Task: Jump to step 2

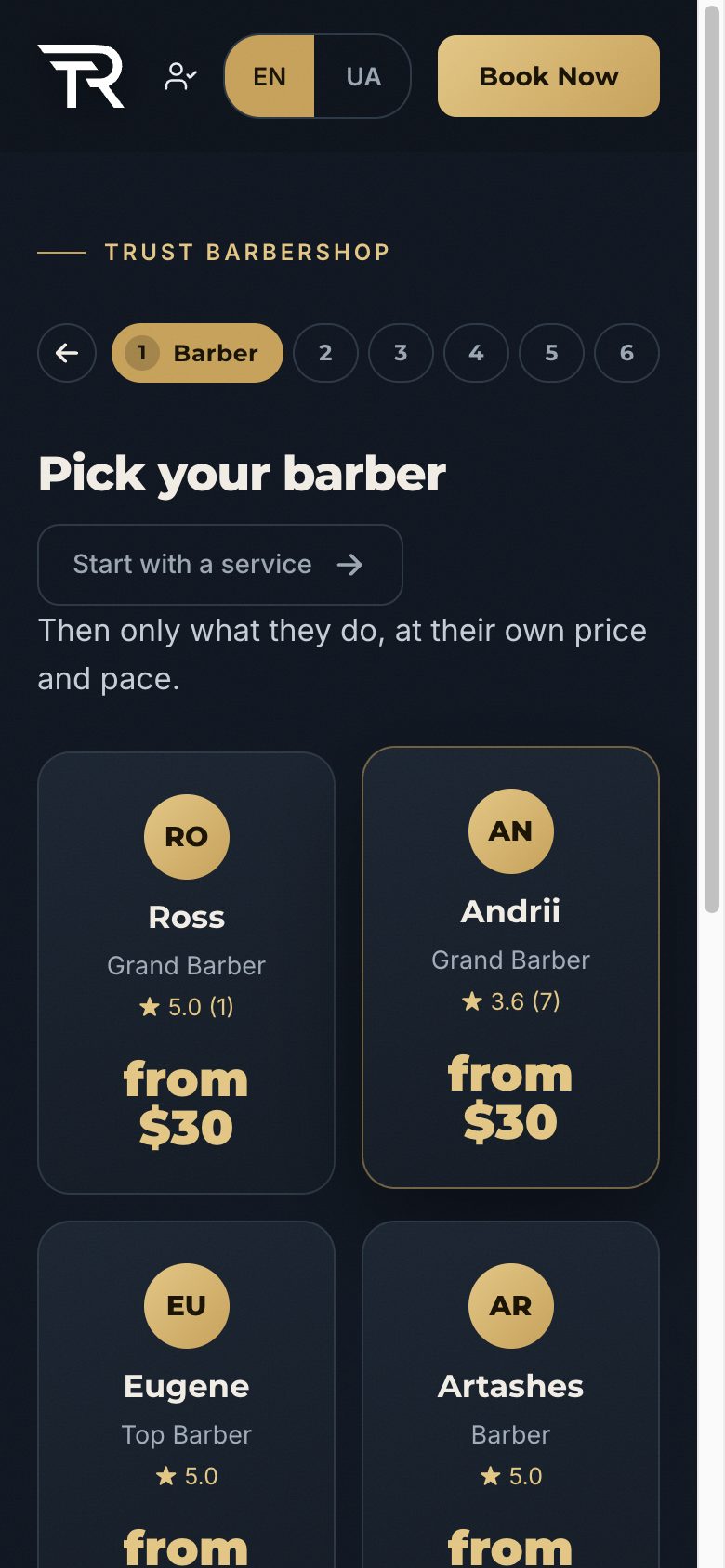Action: (x=325, y=353)
